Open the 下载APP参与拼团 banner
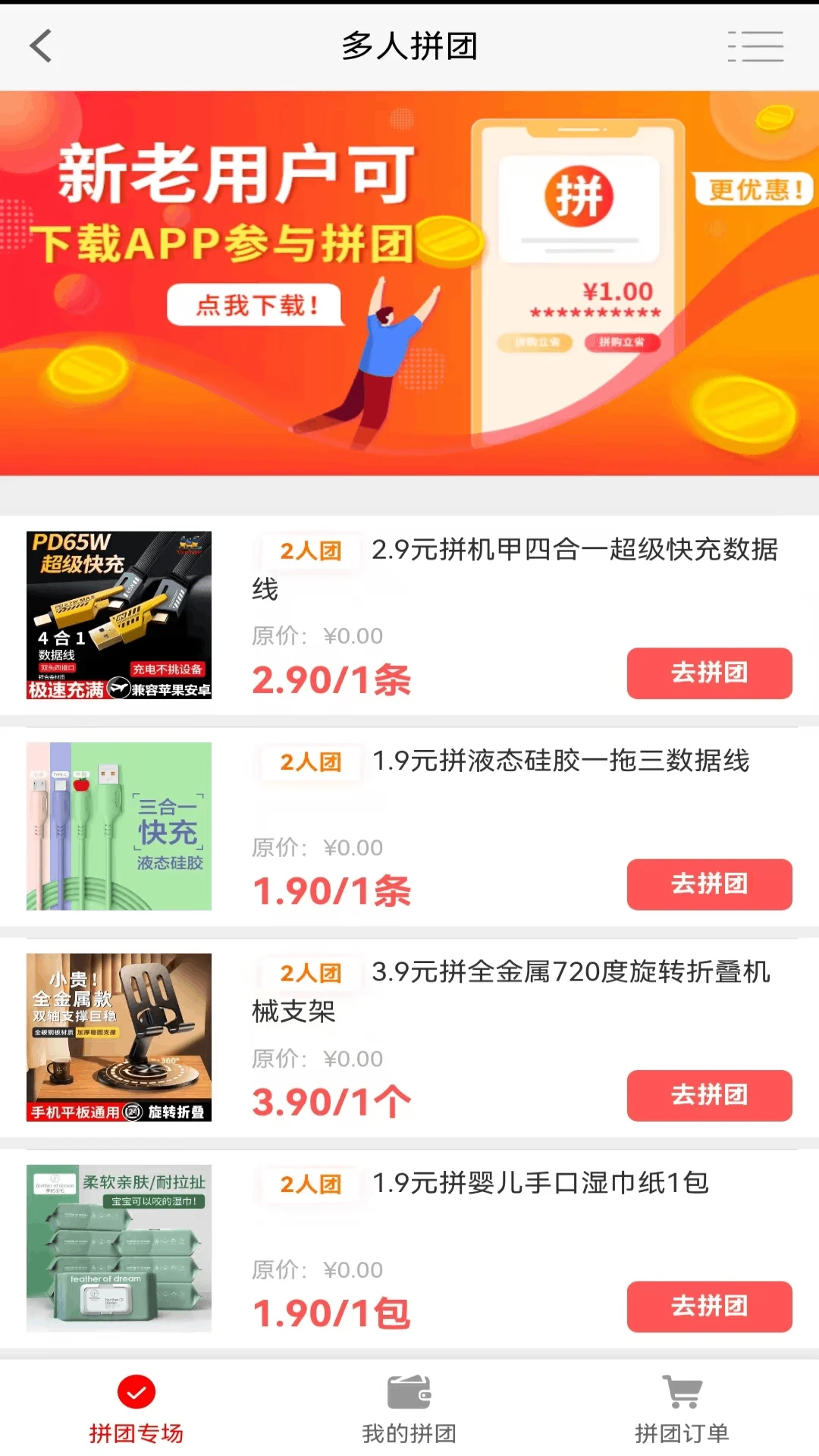This screenshot has width=819, height=1456. 409,283
